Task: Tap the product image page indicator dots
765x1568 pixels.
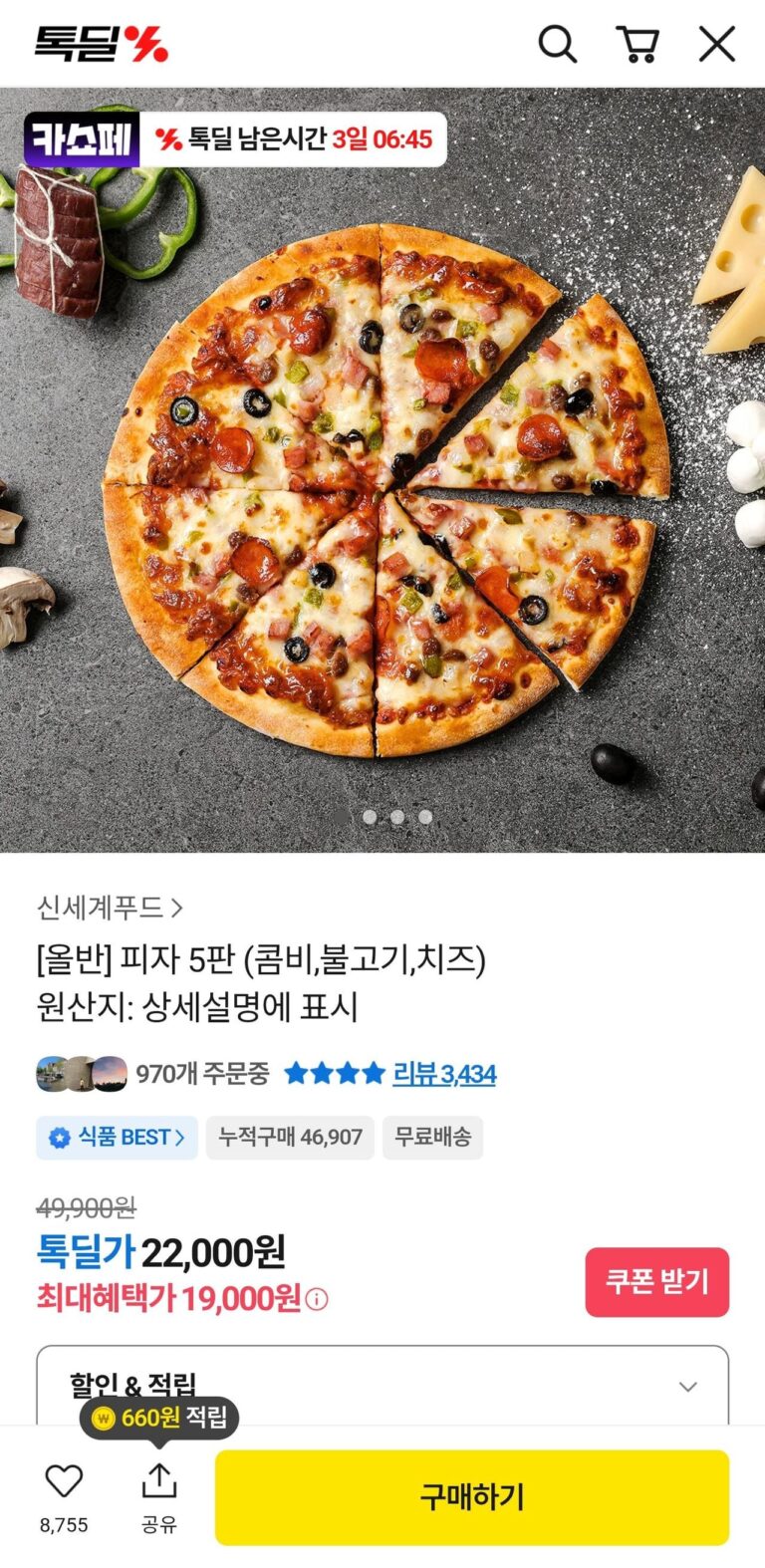Action: coord(383,817)
